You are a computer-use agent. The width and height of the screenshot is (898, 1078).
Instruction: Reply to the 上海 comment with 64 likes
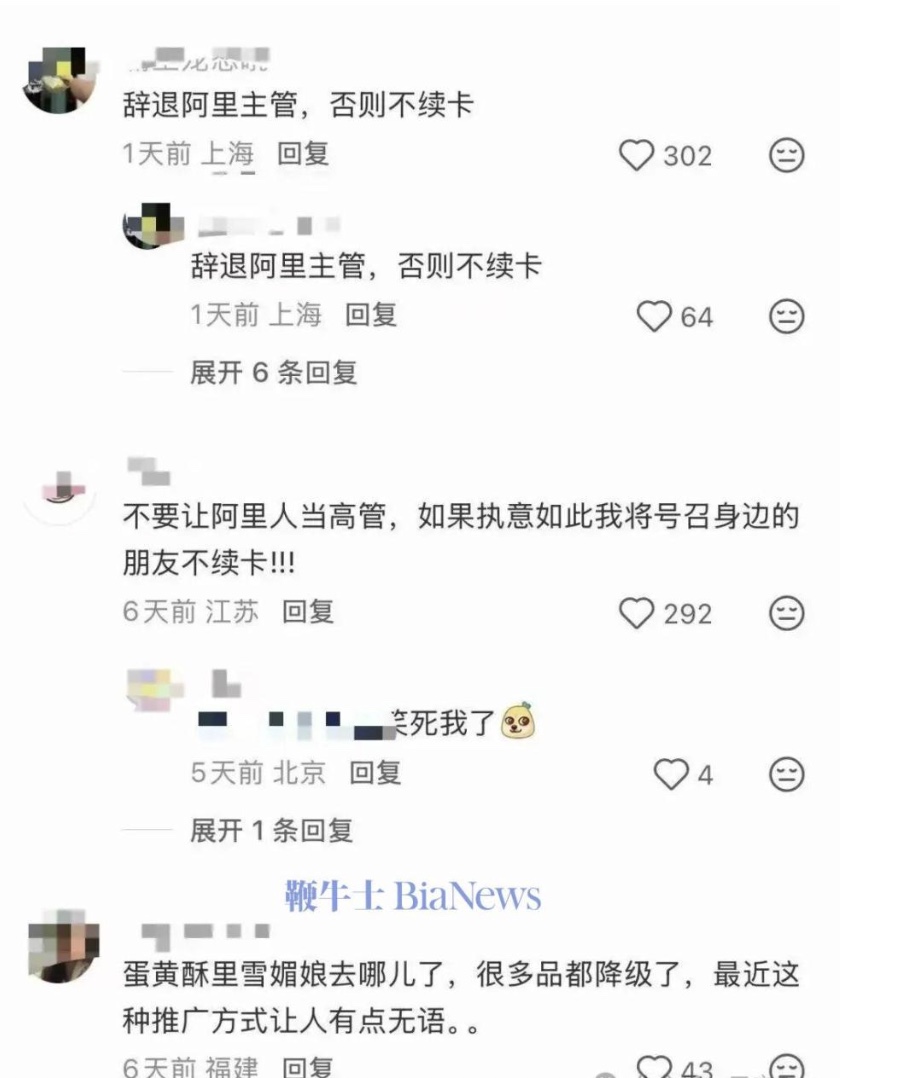[x=371, y=315]
